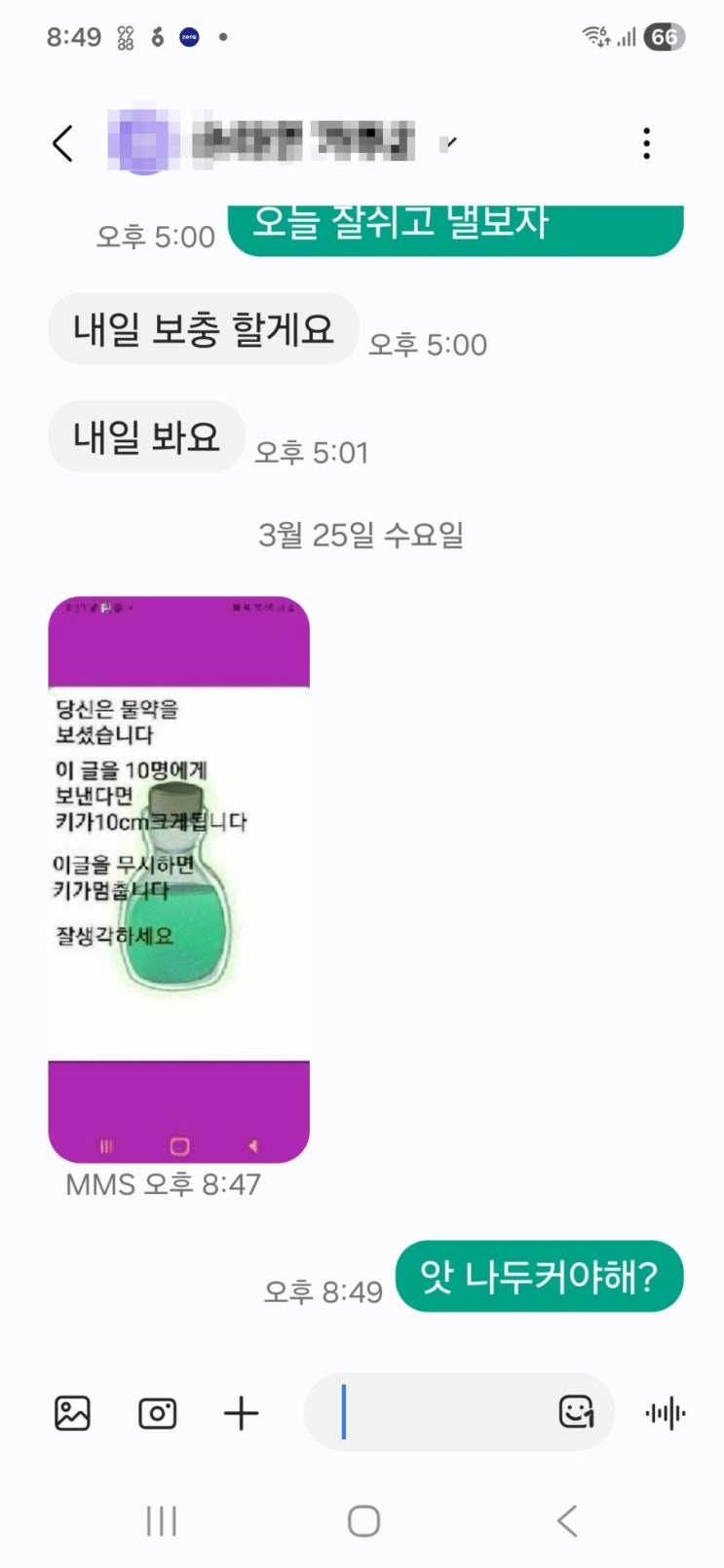The image size is (724, 1568).
Task: Open the plus attachment options
Action: pos(242,1412)
